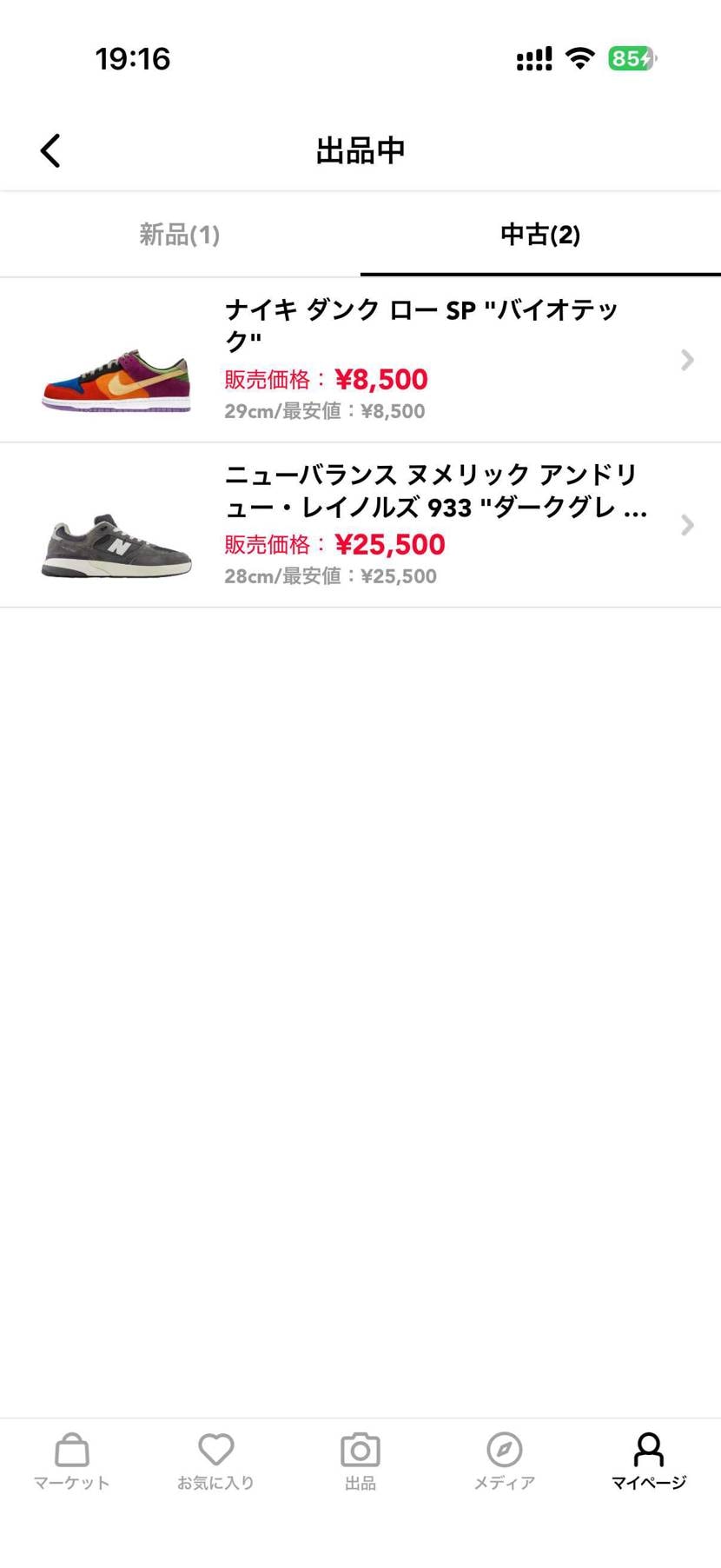Tap the back arrow at top left

point(50,149)
